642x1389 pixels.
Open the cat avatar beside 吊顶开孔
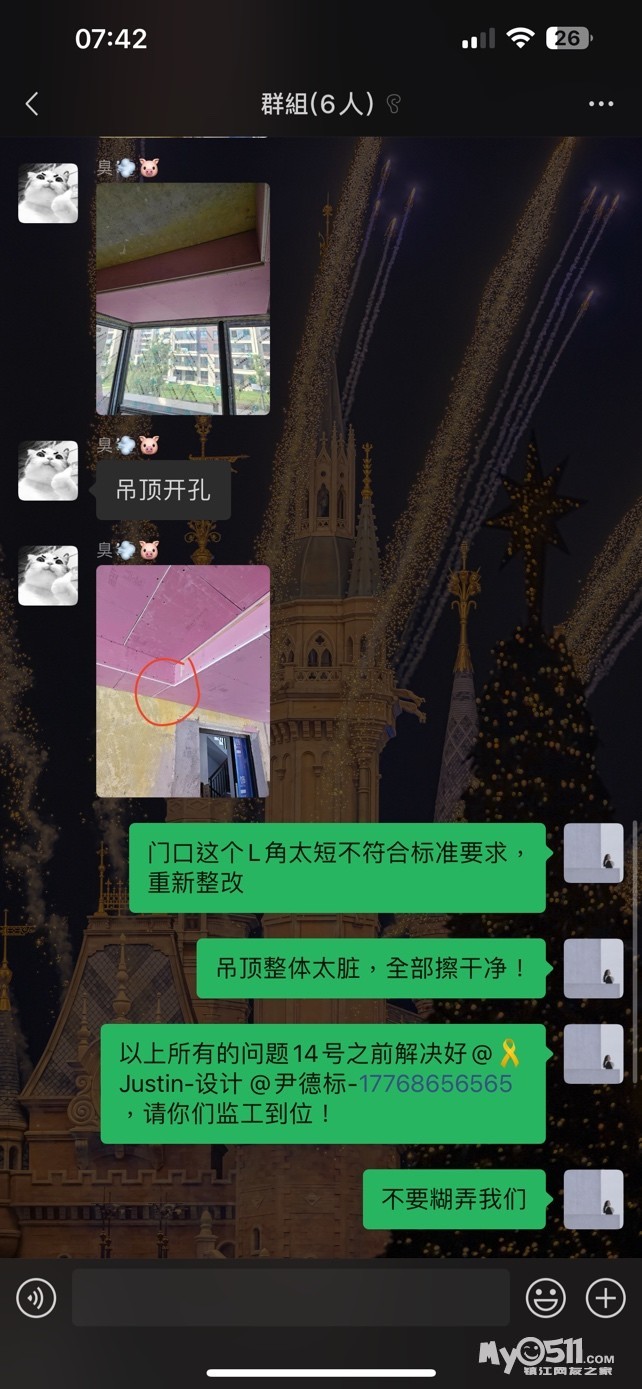pyautogui.click(x=48, y=471)
